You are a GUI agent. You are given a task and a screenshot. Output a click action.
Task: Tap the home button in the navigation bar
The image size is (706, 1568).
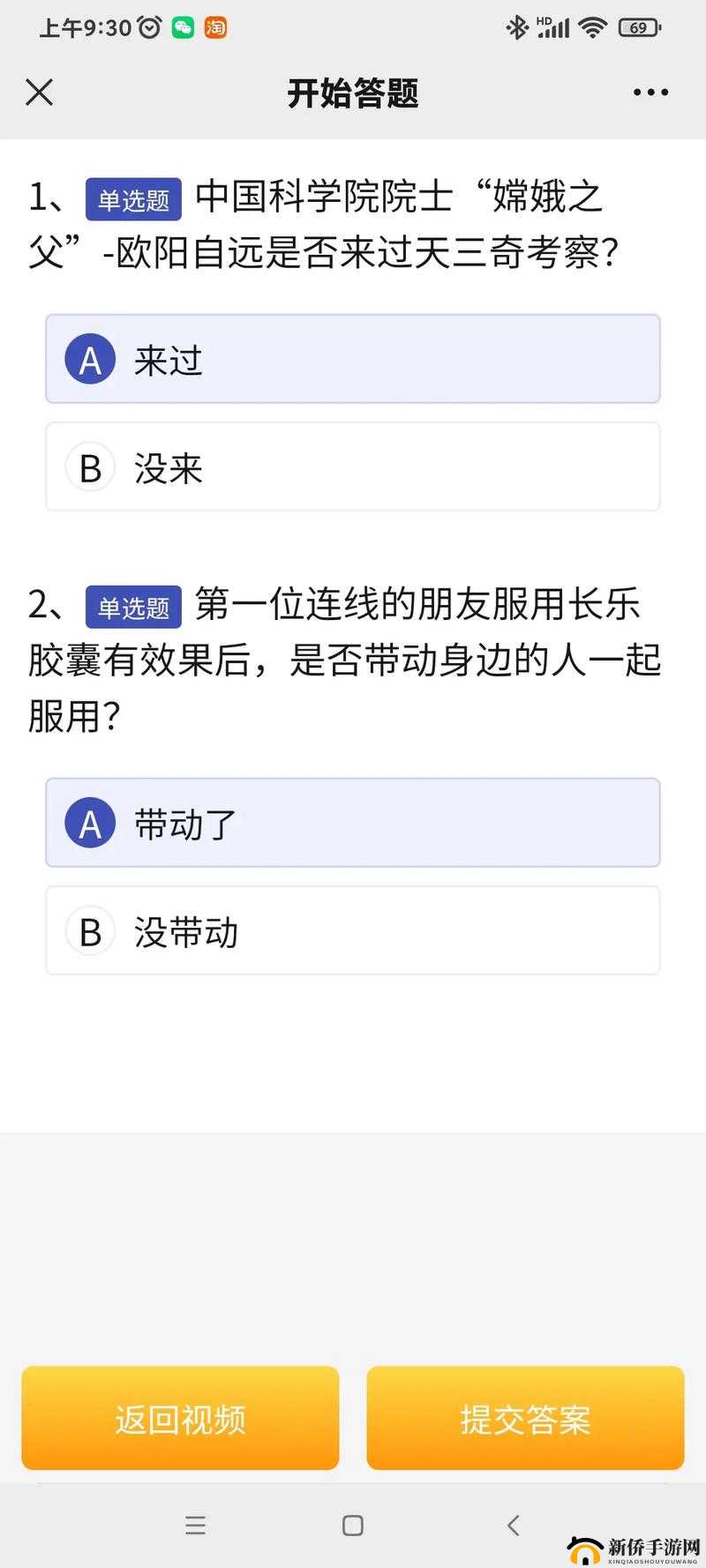(352, 1526)
